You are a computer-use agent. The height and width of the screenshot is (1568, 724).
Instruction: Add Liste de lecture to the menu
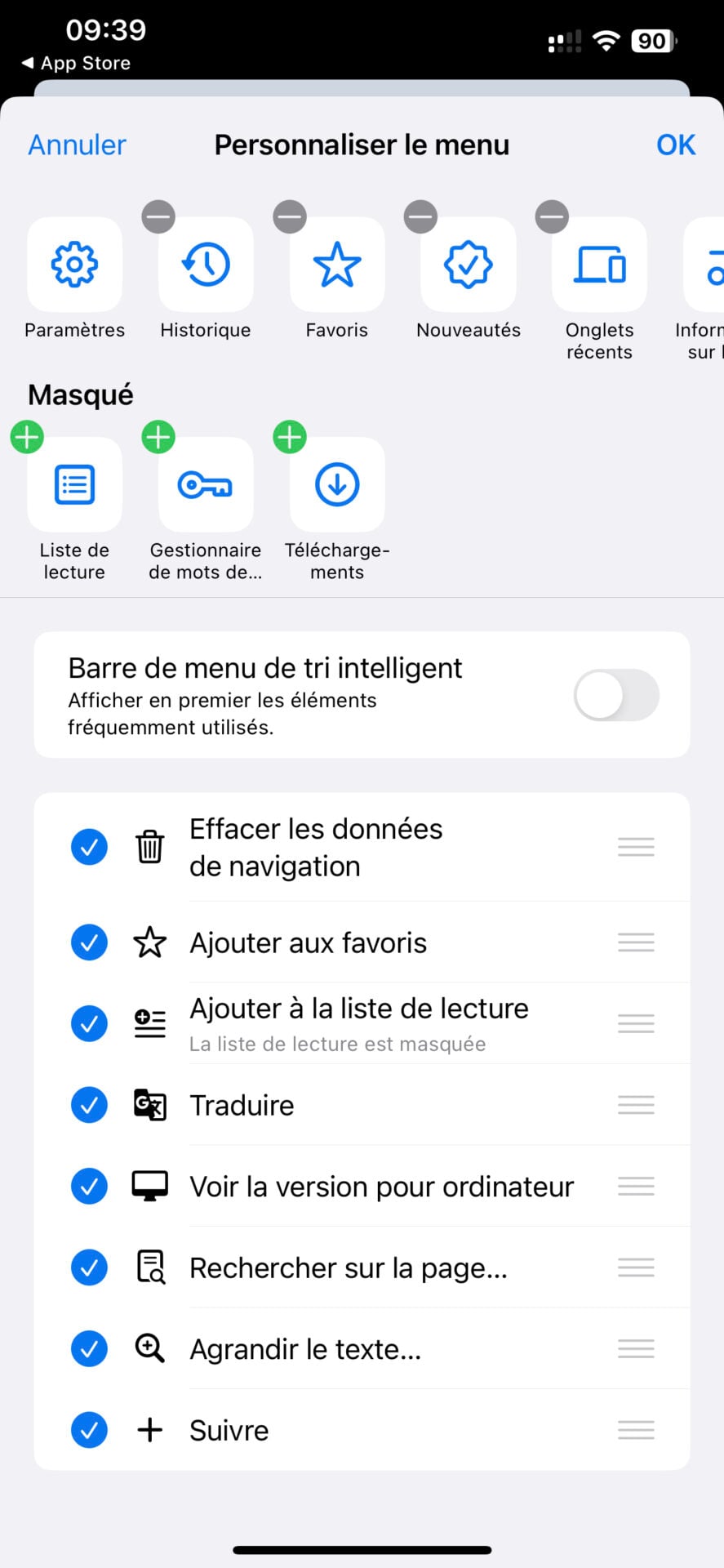[x=27, y=437]
